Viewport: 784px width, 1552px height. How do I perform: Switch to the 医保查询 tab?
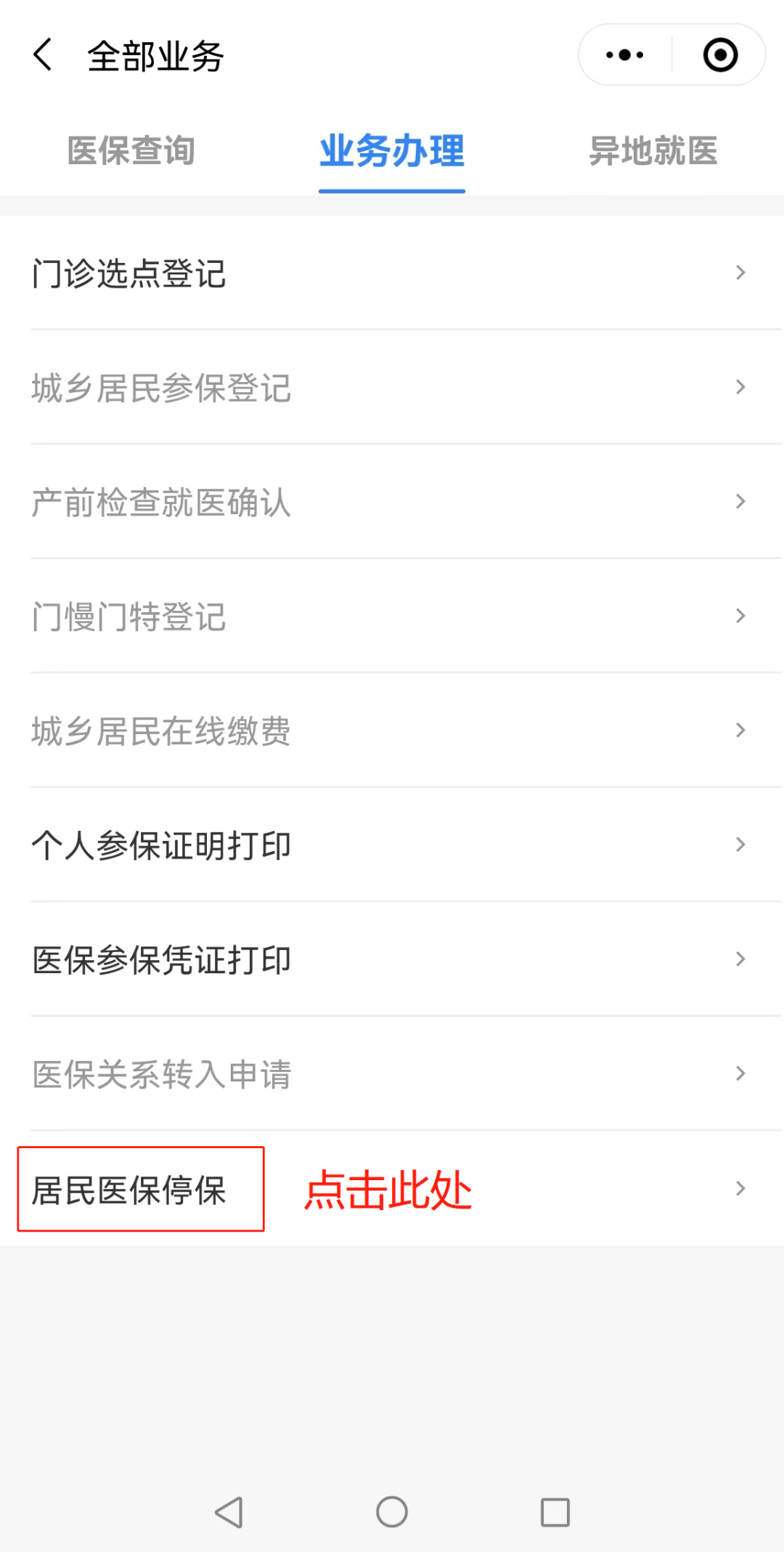[x=131, y=151]
